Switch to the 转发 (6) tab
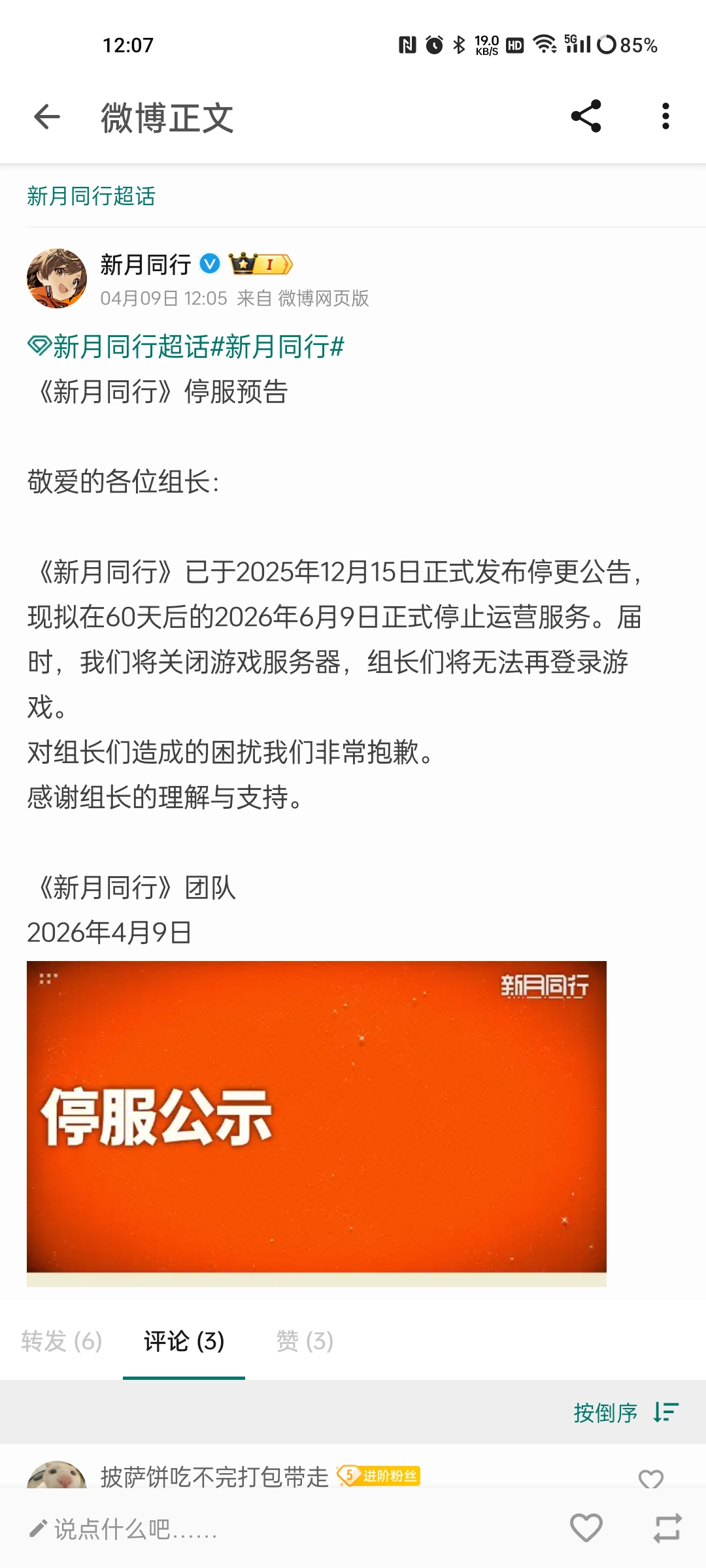This screenshot has height=1568, width=706. [61, 1341]
